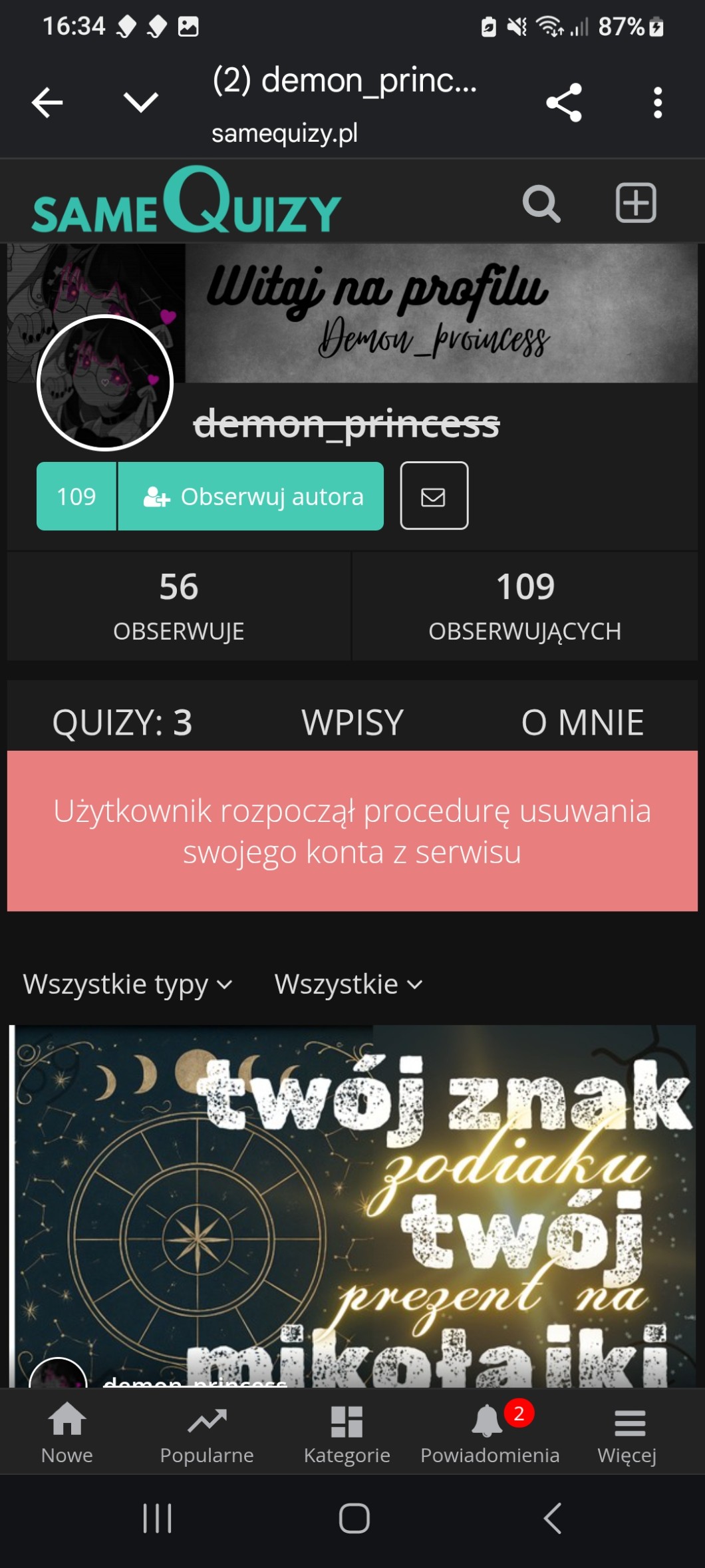This screenshot has height=1568, width=705.
Task: View the 109 Obserwujących list
Action: (x=525, y=606)
